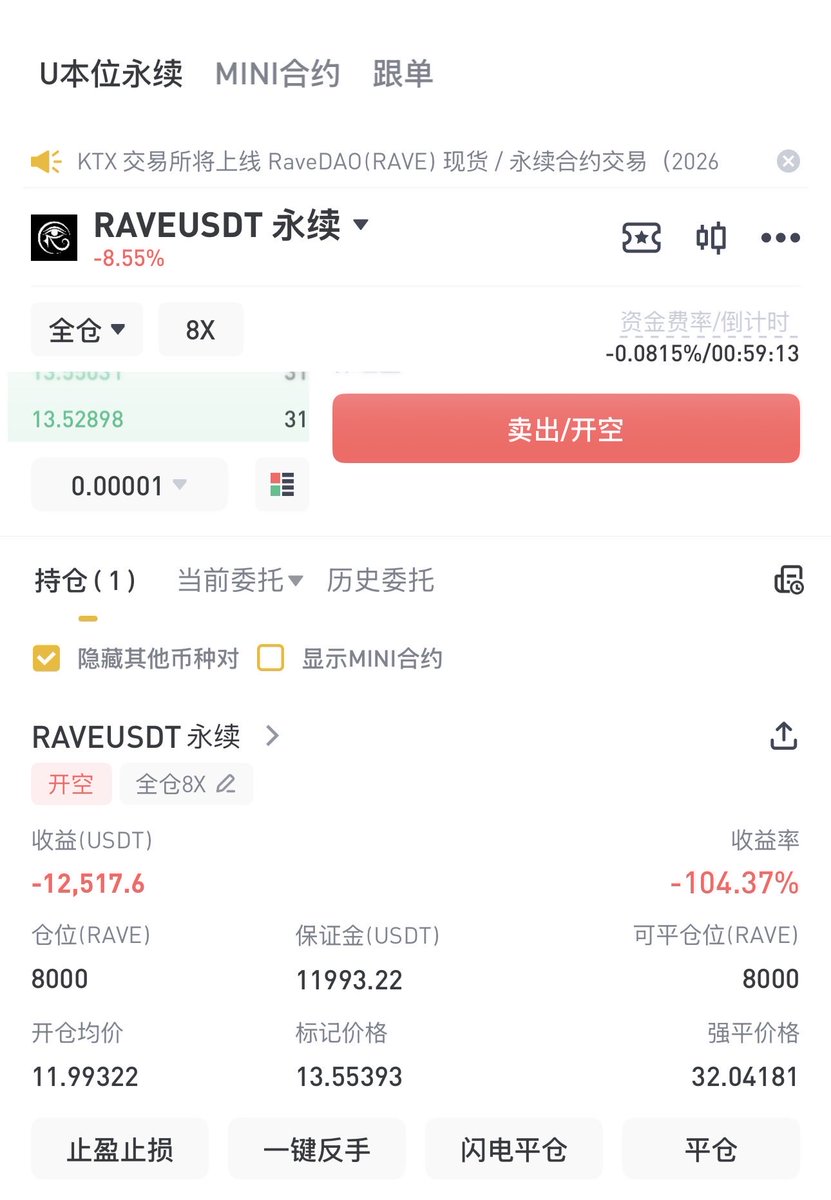Tap 闪电平仓 to flash close position
This screenshot has width=831, height=1200.
(514, 1150)
